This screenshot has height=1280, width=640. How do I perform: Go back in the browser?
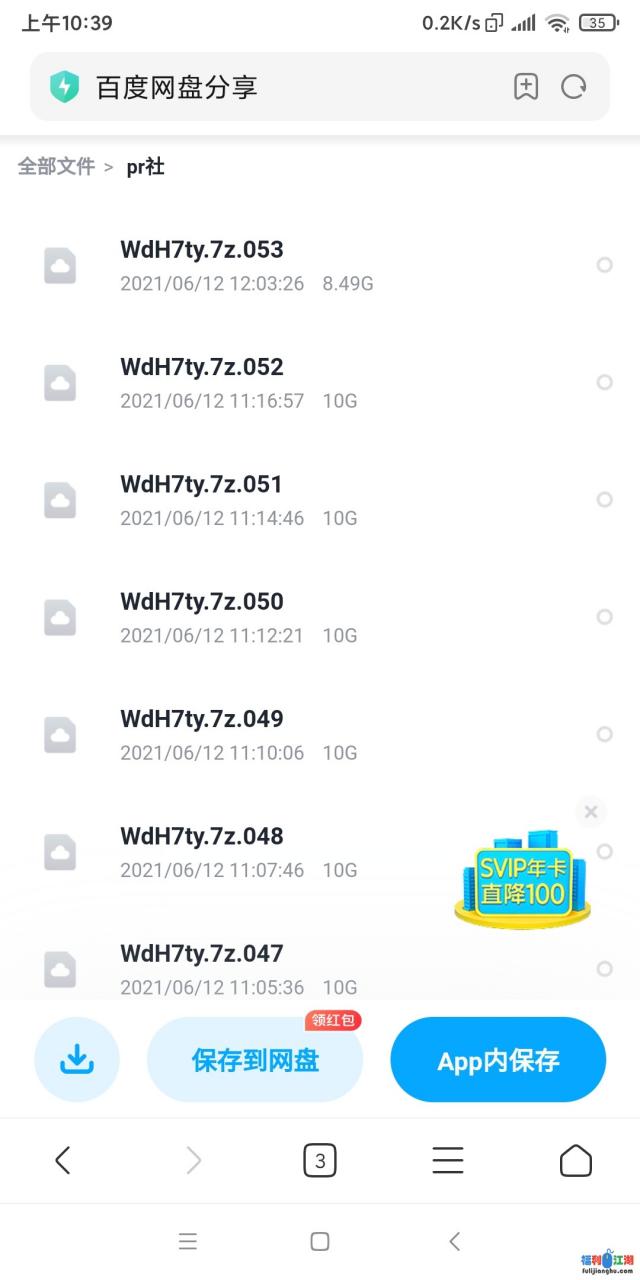pos(63,1160)
